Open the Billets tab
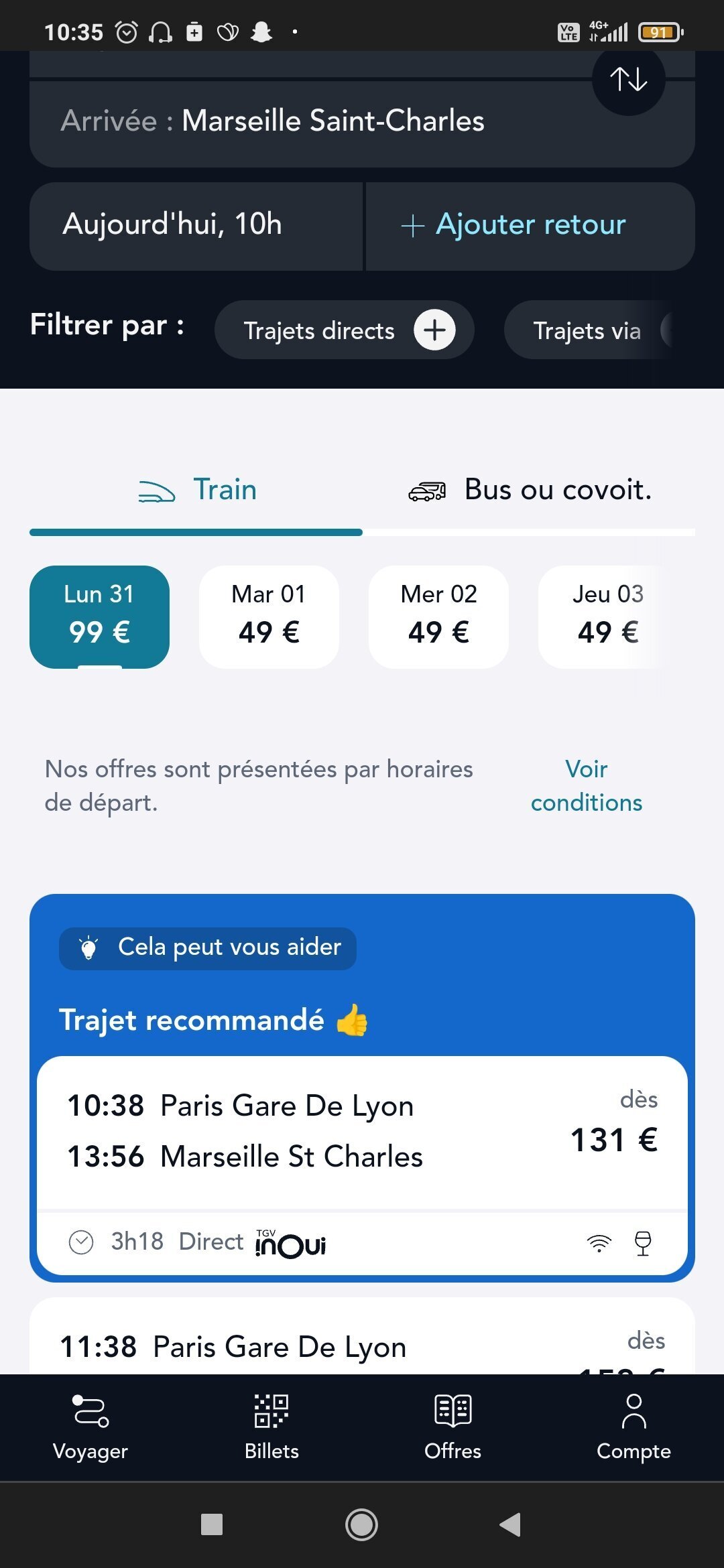724x1568 pixels. coord(271,1427)
